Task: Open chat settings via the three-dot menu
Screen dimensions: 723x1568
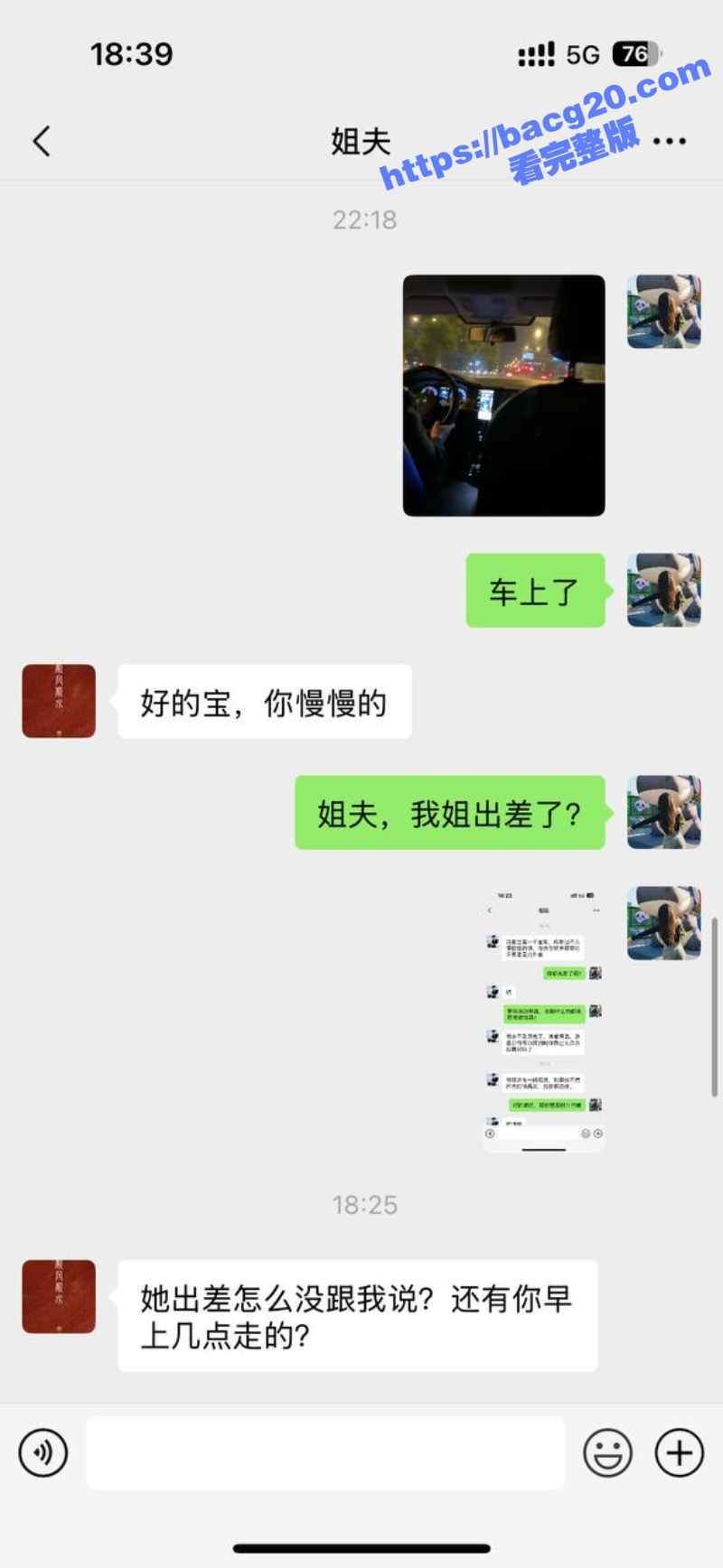Action: [670, 142]
